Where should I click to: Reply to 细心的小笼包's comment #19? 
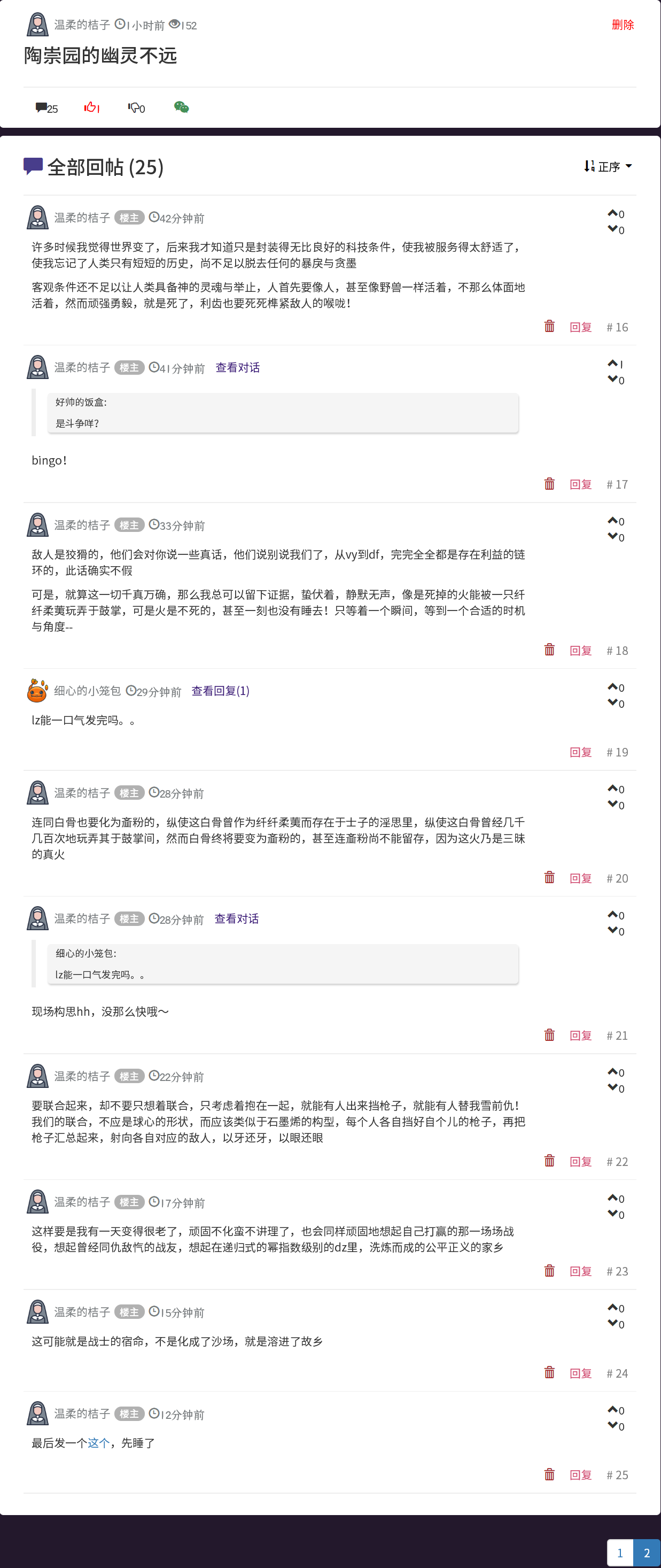point(580,752)
